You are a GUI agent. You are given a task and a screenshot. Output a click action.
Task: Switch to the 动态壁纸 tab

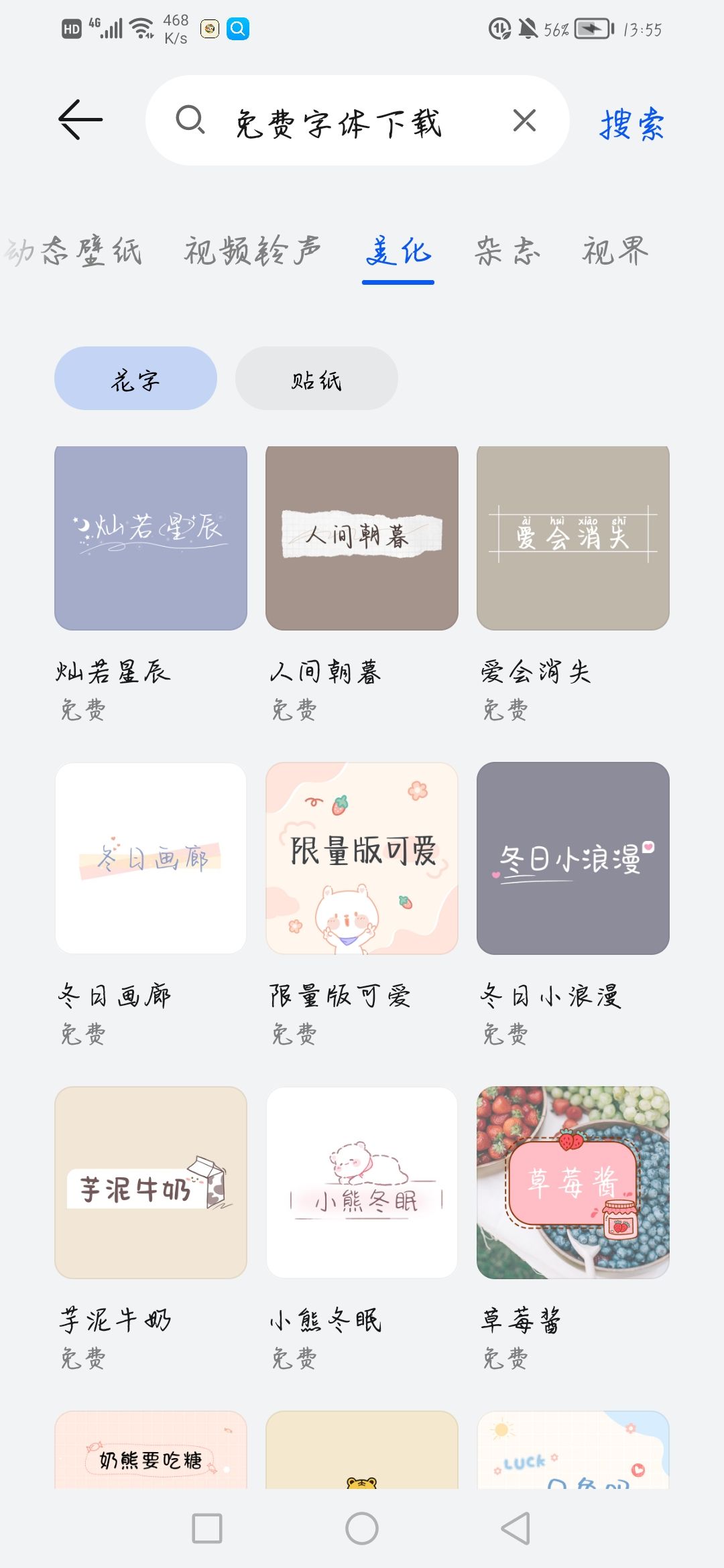coord(72,252)
